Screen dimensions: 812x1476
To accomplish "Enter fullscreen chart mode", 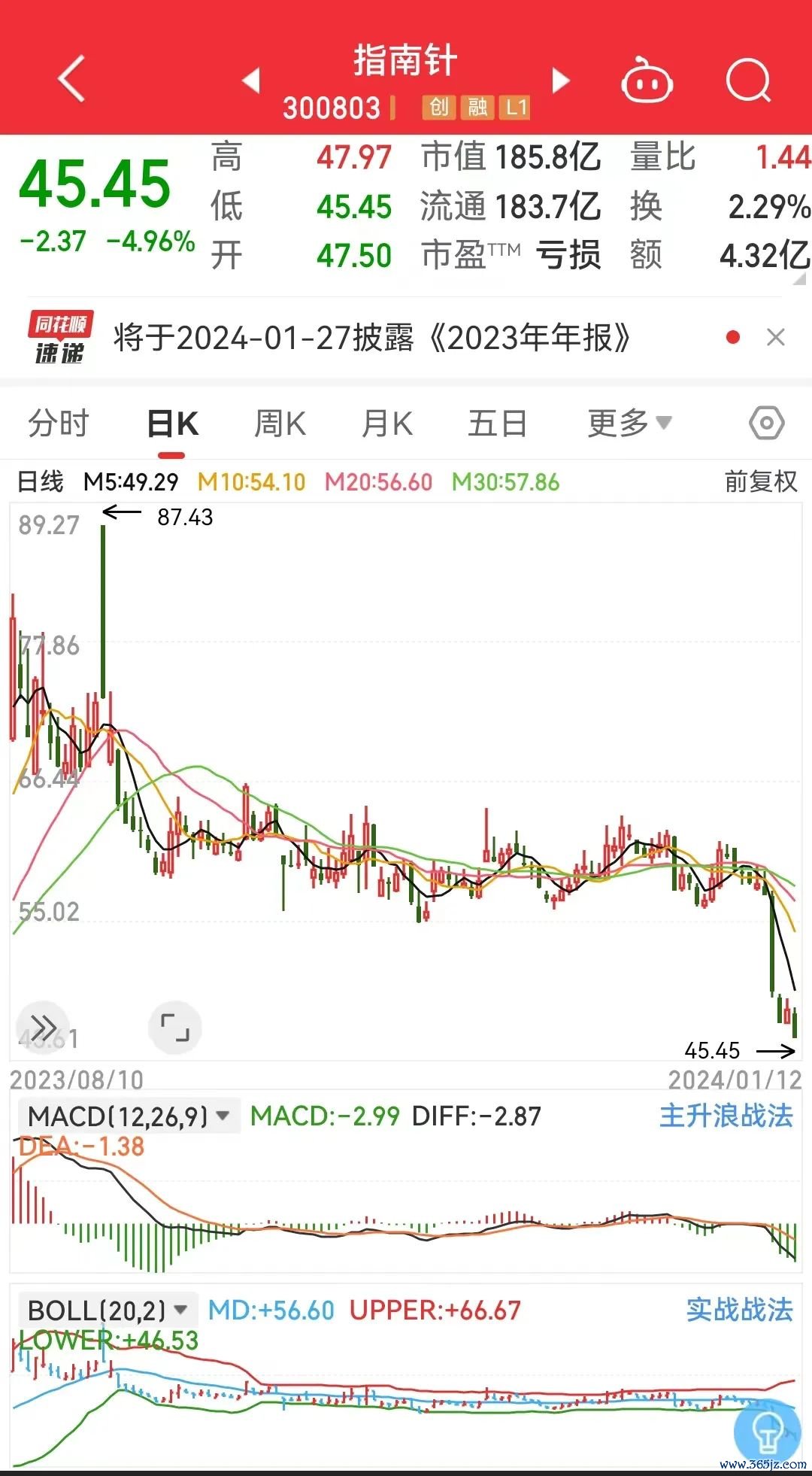I will pyautogui.click(x=174, y=1027).
